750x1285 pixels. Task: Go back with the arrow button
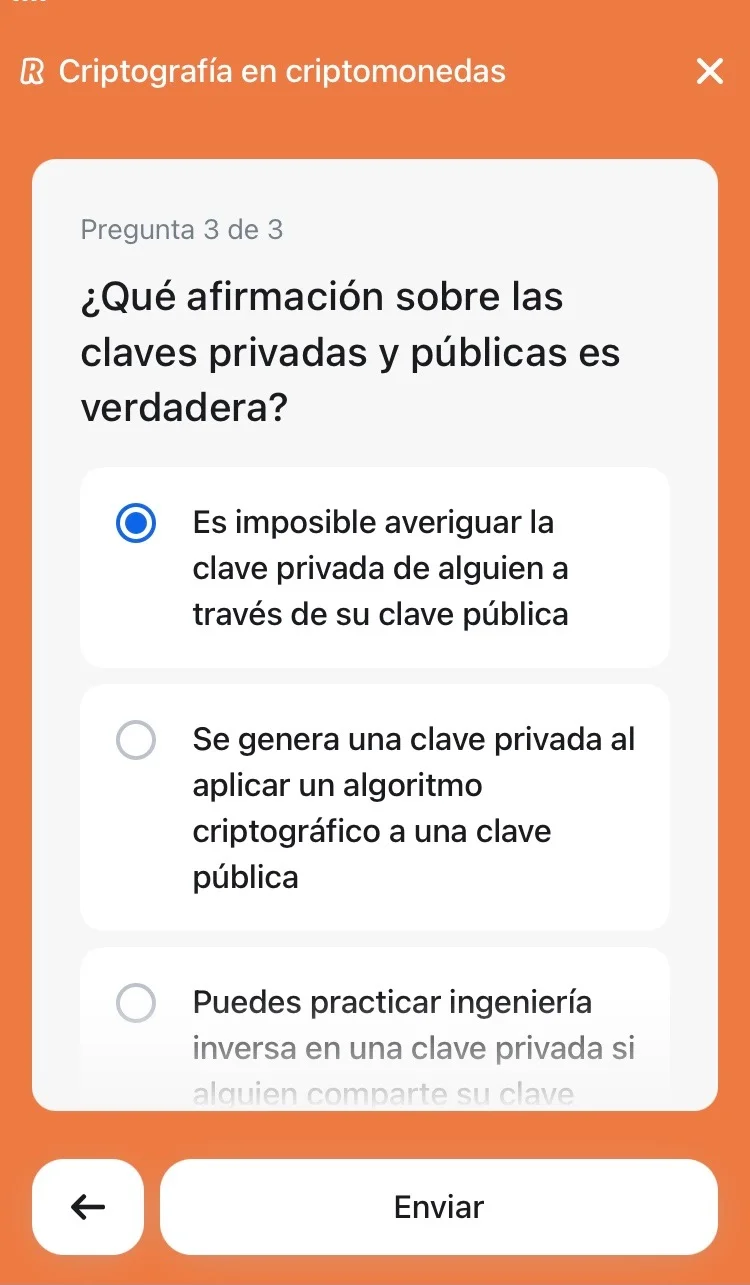pos(88,1207)
